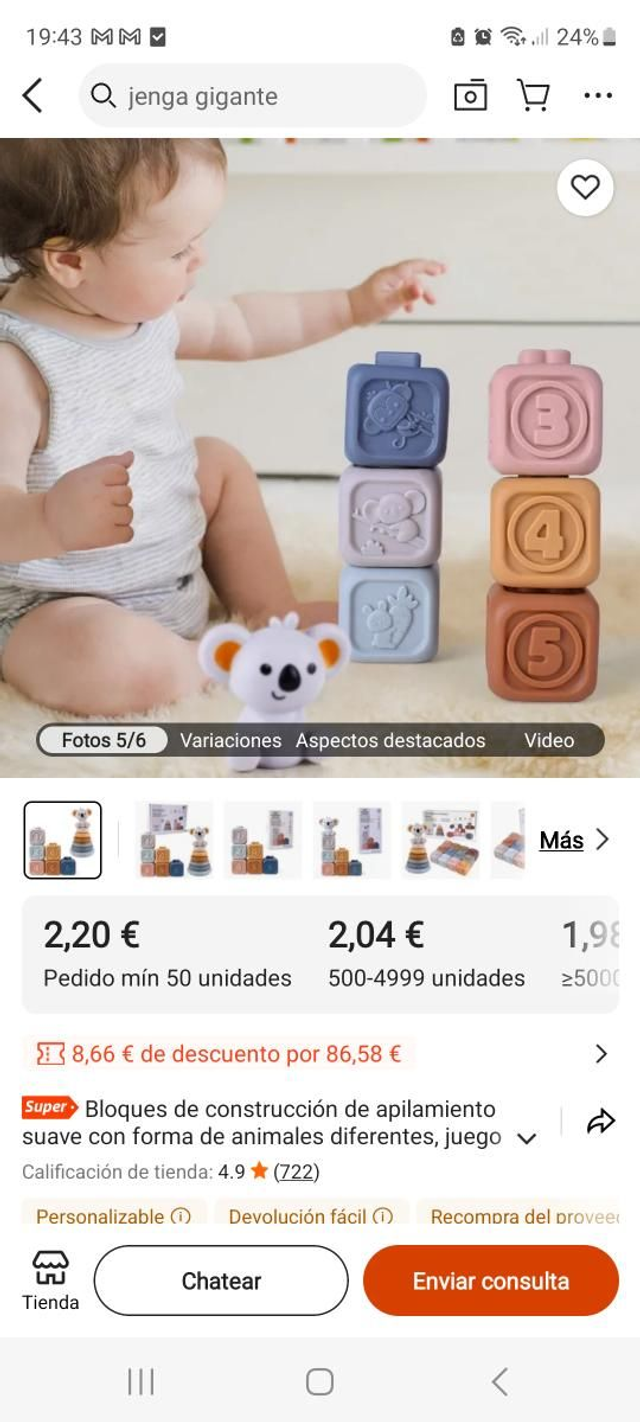This screenshot has height=1422, width=640.
Task: View the Personalizable info chip
Action: coord(112,1216)
